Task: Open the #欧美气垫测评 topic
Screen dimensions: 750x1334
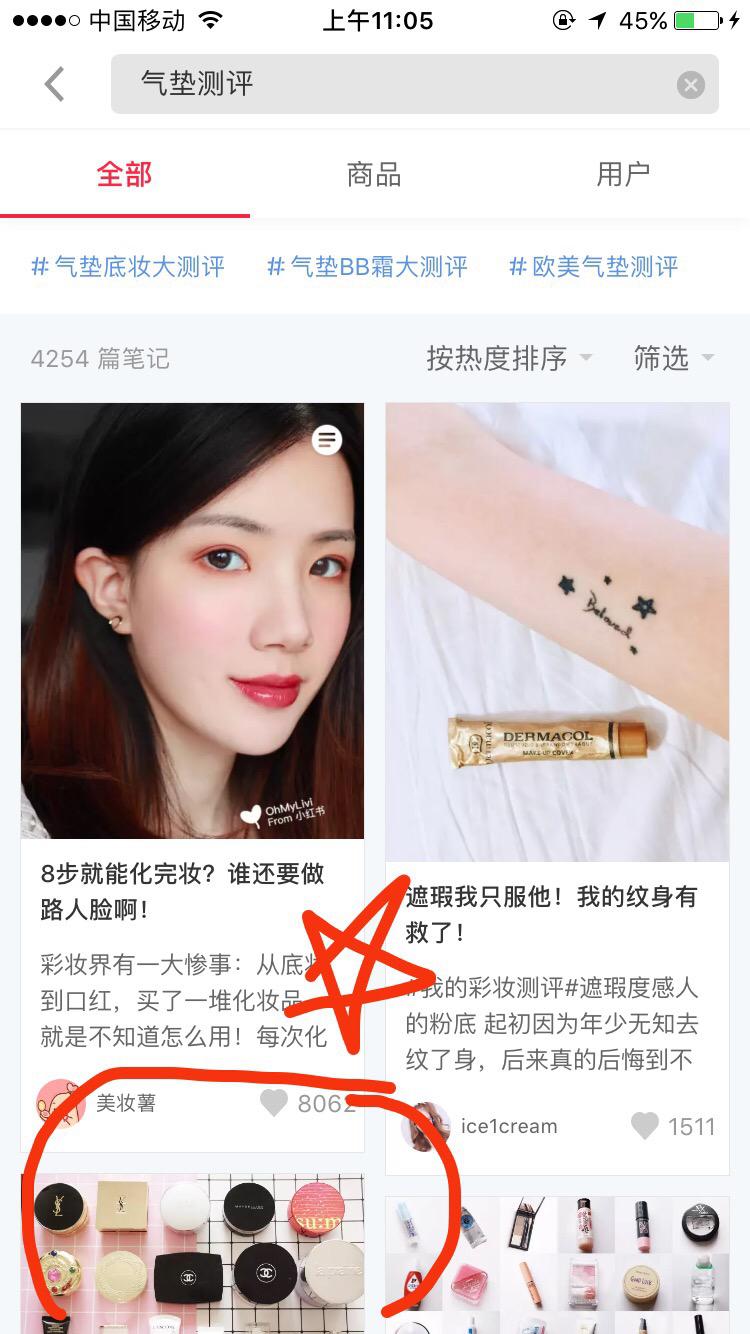Action: [593, 267]
